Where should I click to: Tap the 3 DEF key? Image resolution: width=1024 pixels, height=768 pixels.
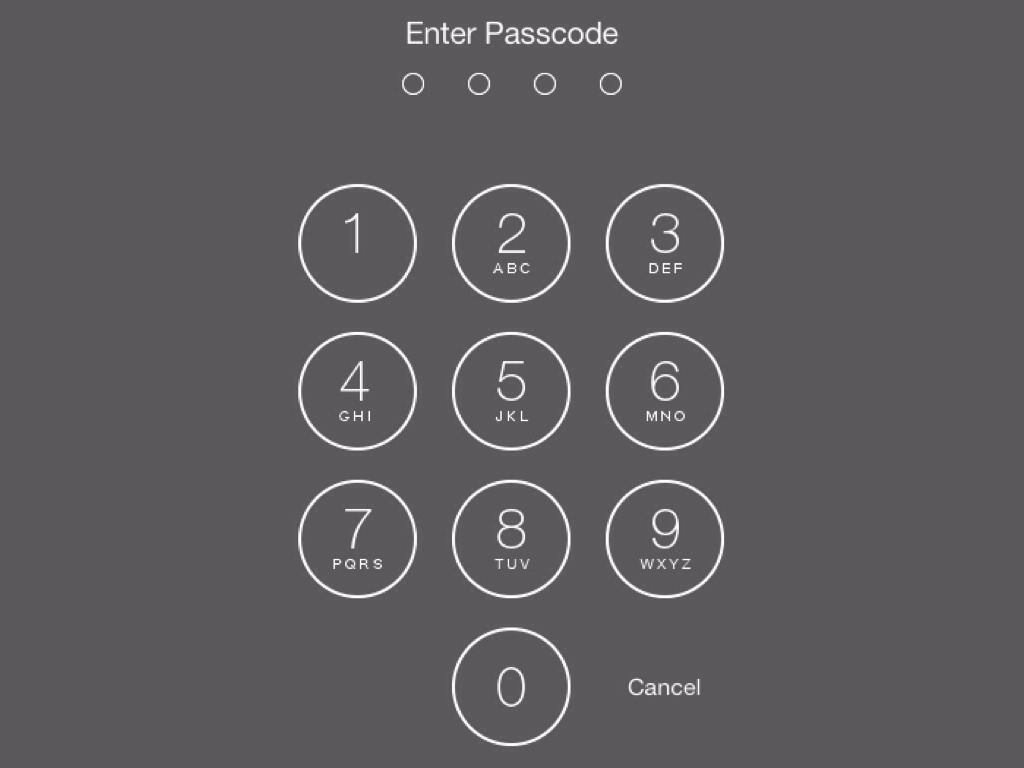[665, 243]
